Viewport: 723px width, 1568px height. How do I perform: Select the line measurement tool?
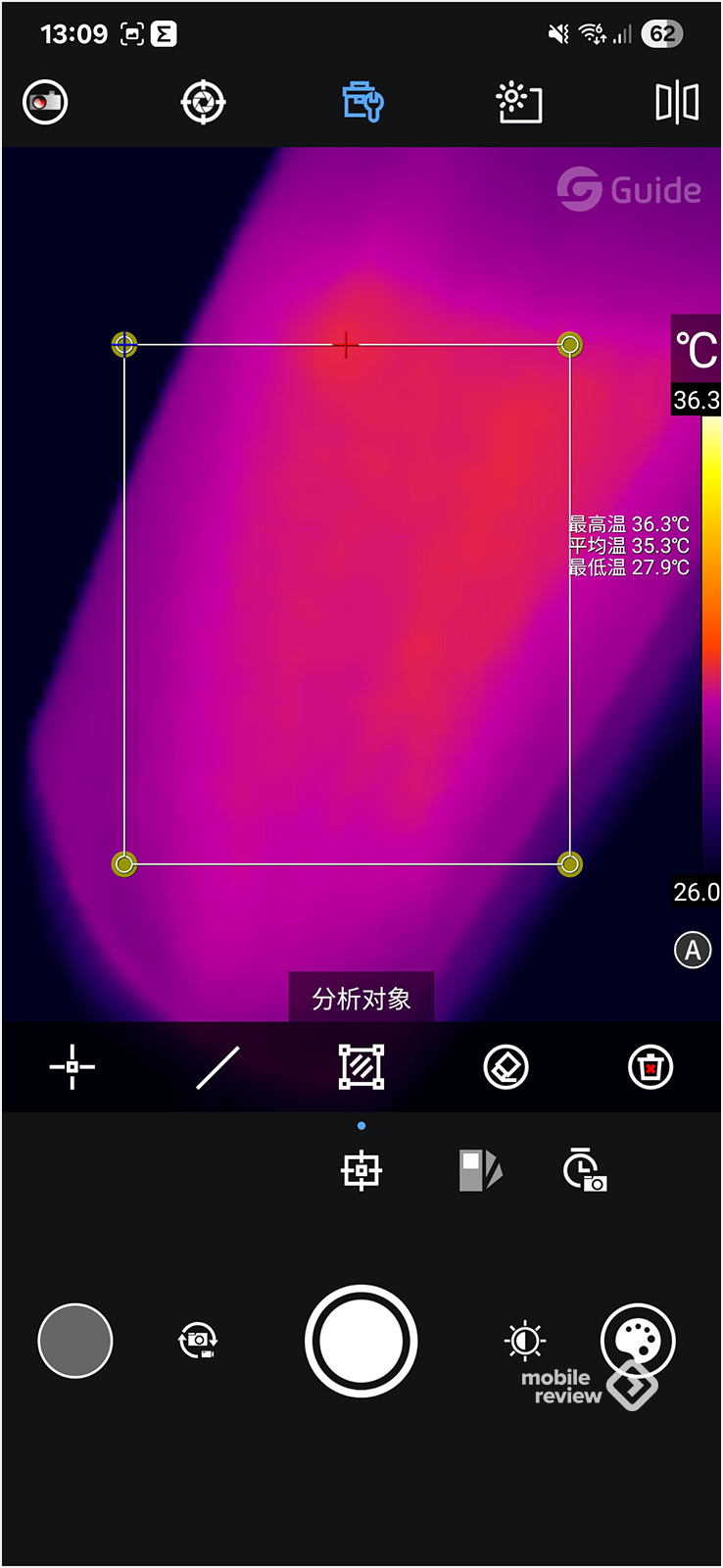217,1067
